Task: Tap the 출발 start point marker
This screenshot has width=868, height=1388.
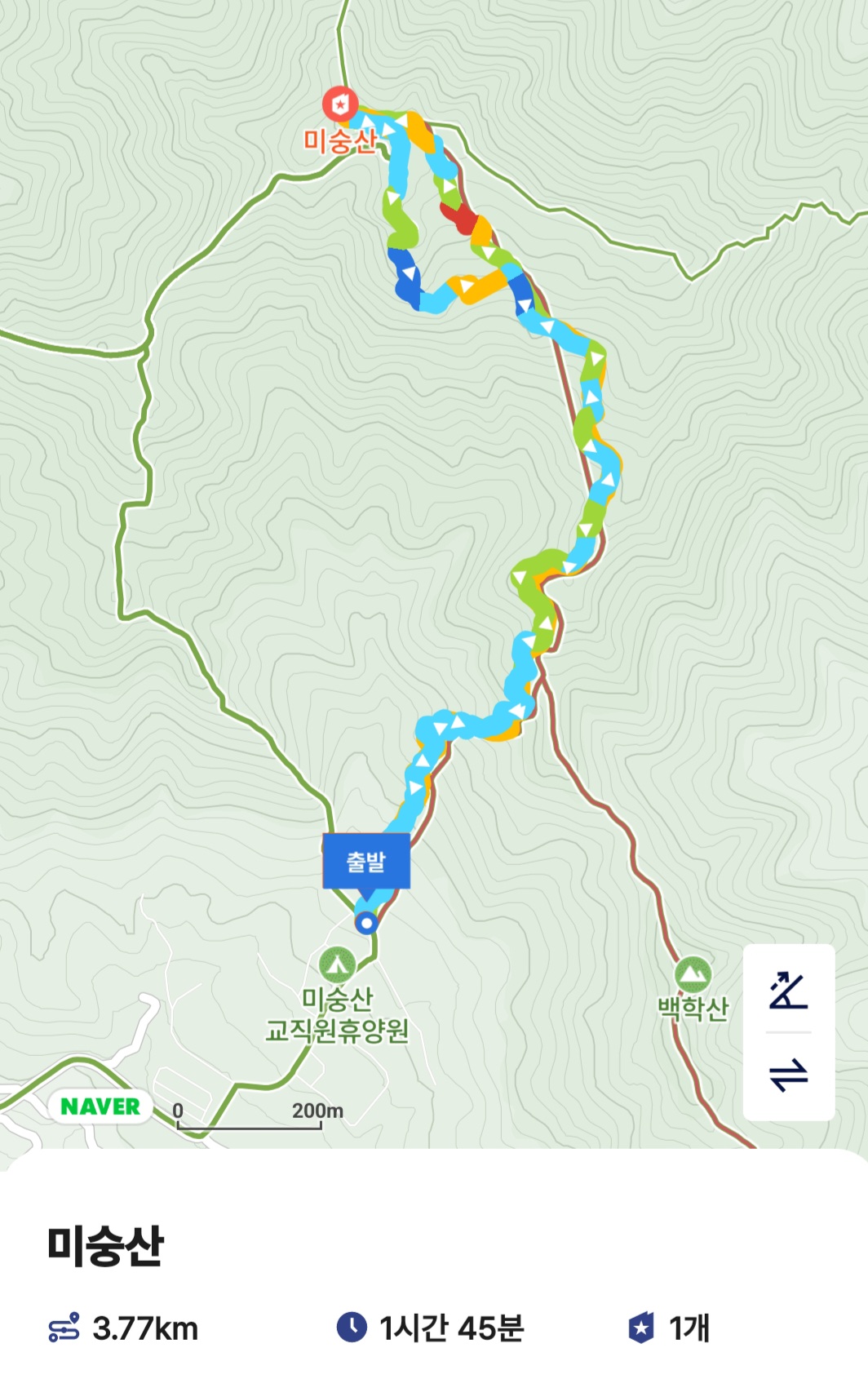Action: pyautogui.click(x=366, y=862)
